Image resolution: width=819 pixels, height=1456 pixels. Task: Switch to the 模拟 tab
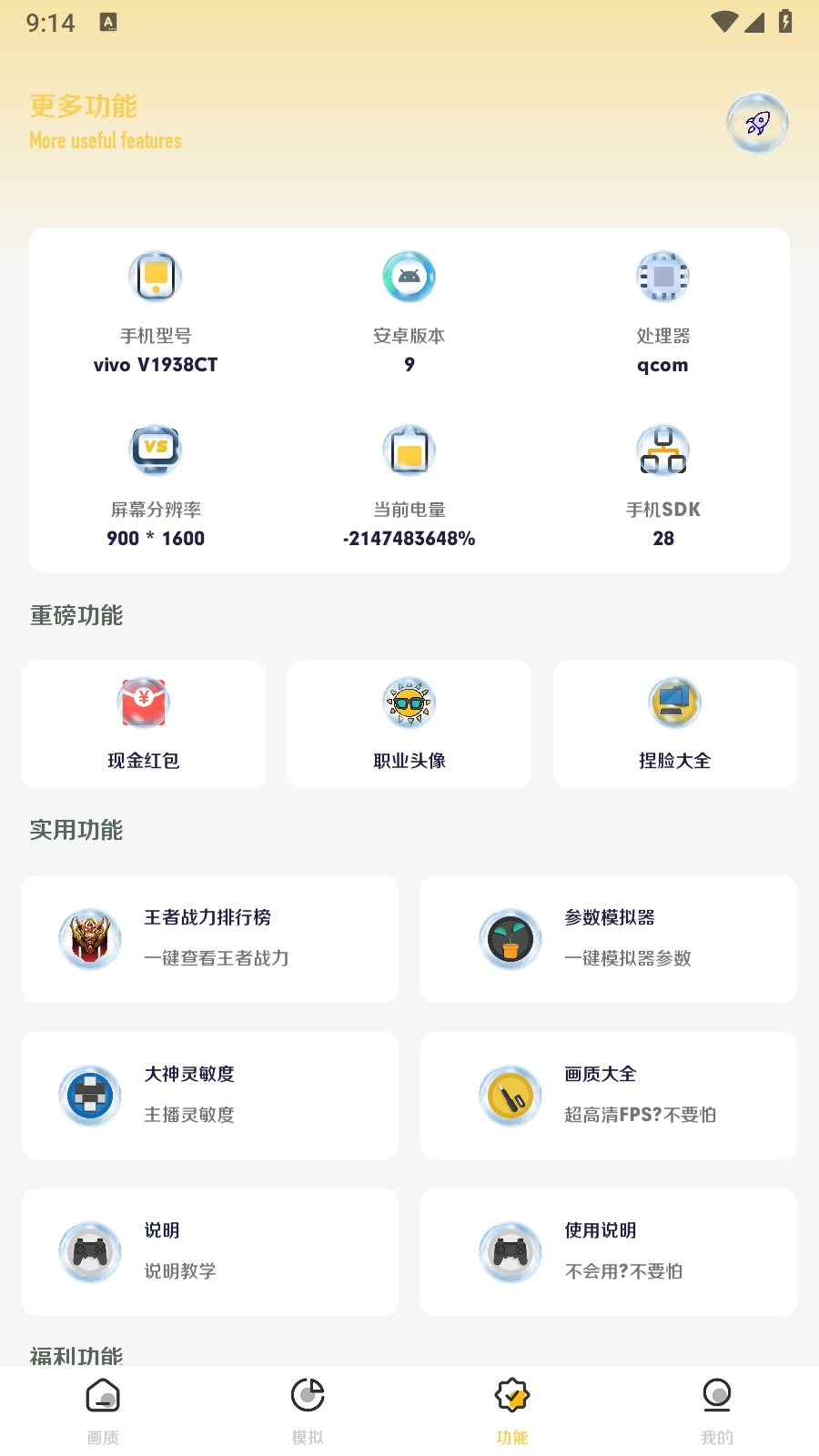pos(308,1410)
